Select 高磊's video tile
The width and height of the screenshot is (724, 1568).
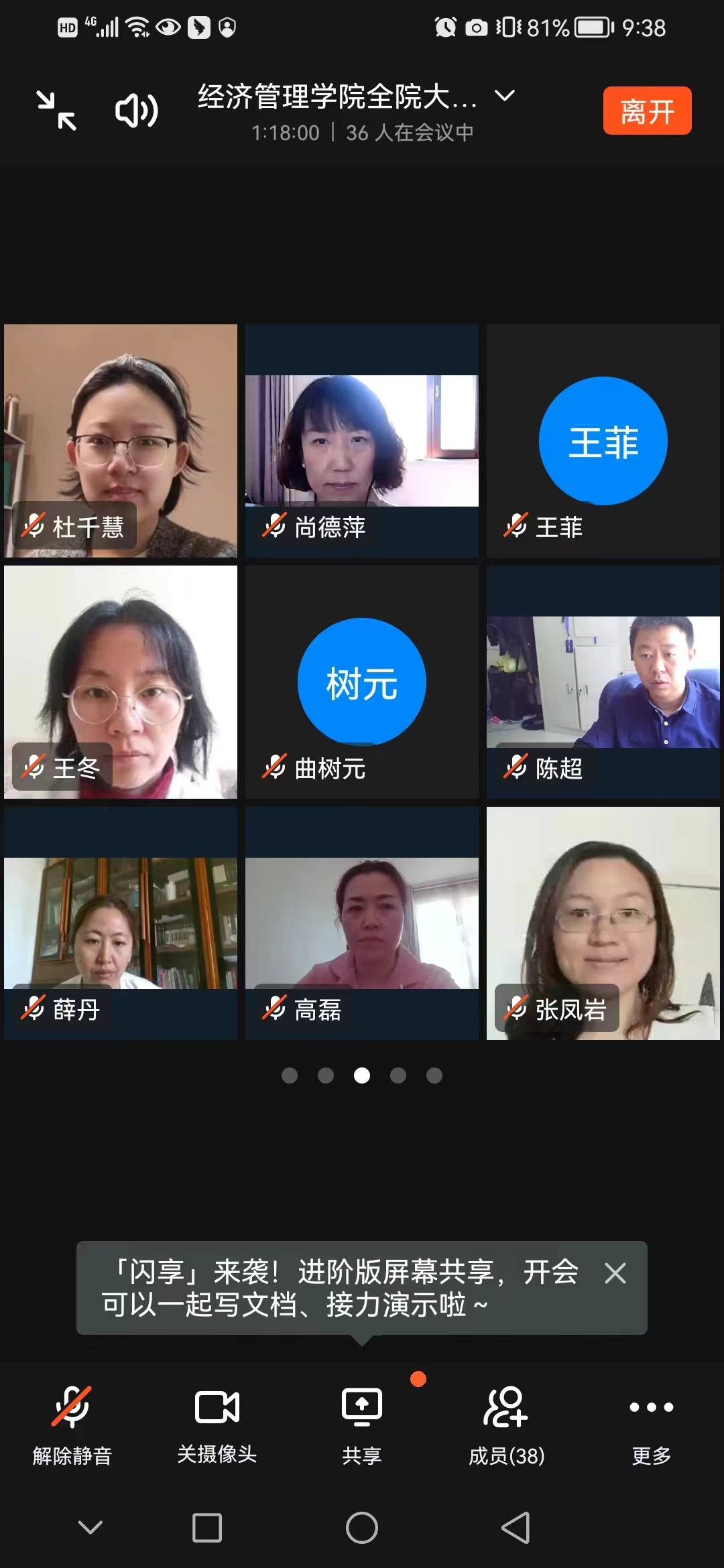(362, 923)
